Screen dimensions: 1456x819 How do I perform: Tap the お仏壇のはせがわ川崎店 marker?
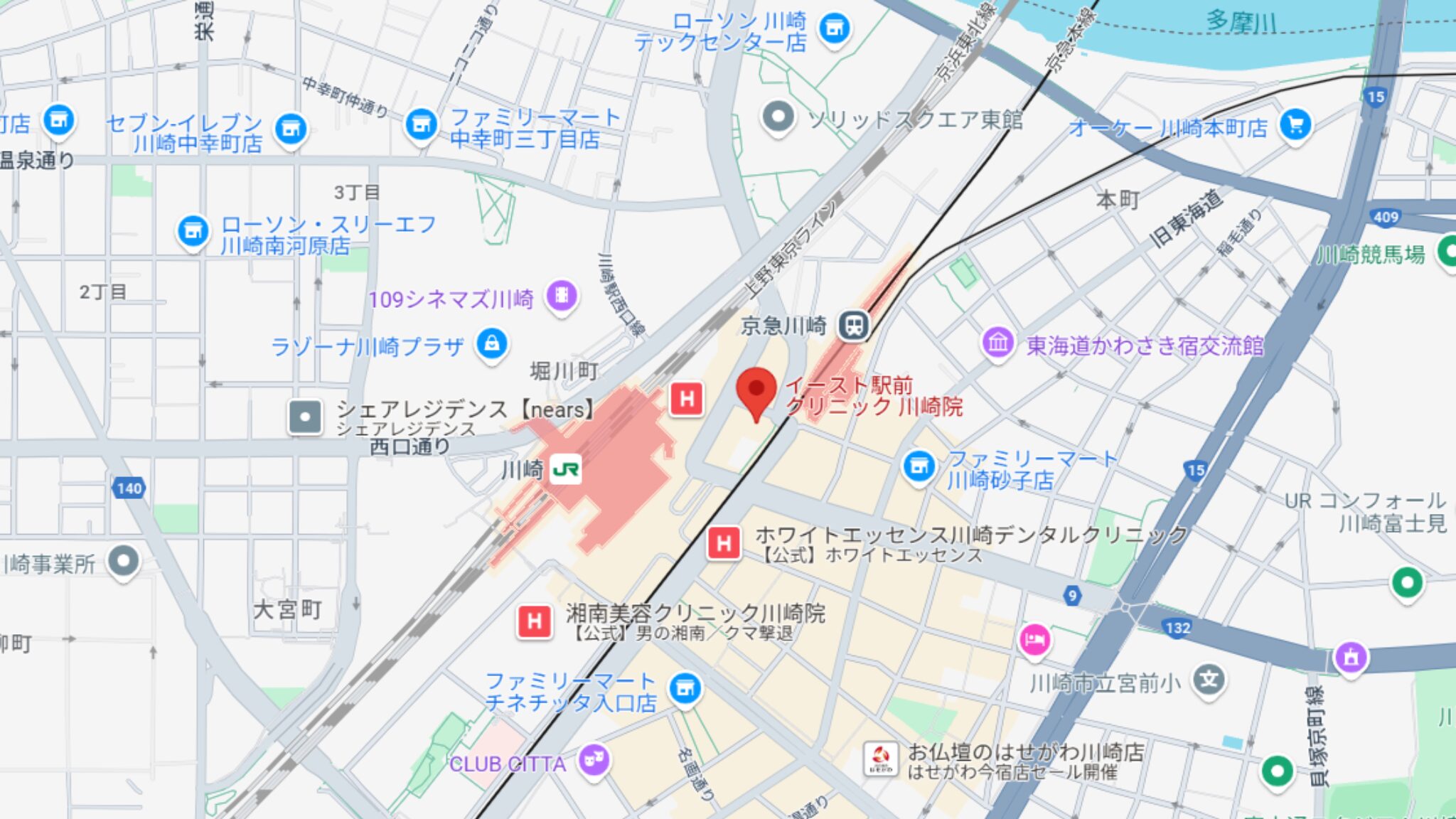coord(881,759)
